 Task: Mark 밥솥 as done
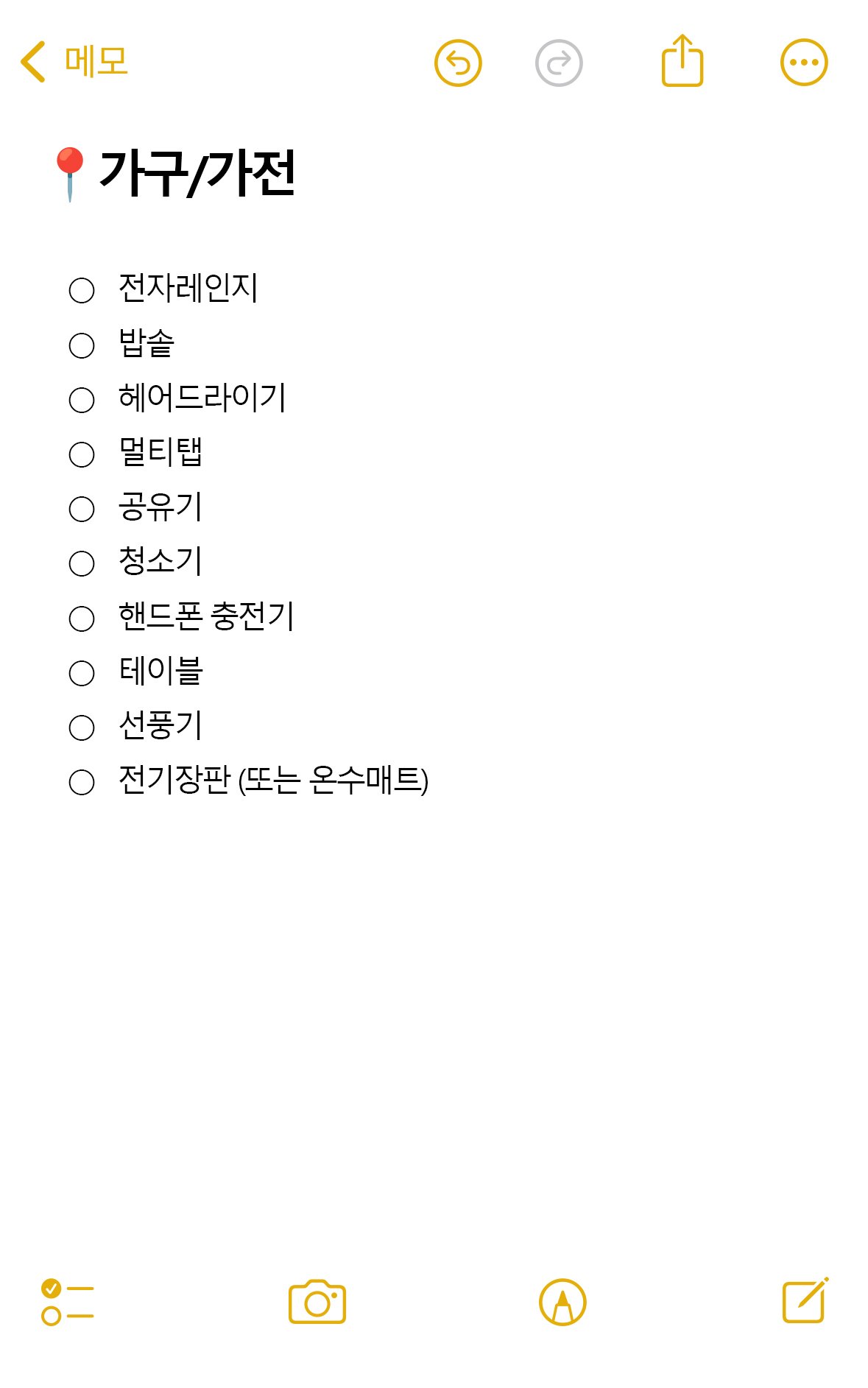tap(82, 345)
